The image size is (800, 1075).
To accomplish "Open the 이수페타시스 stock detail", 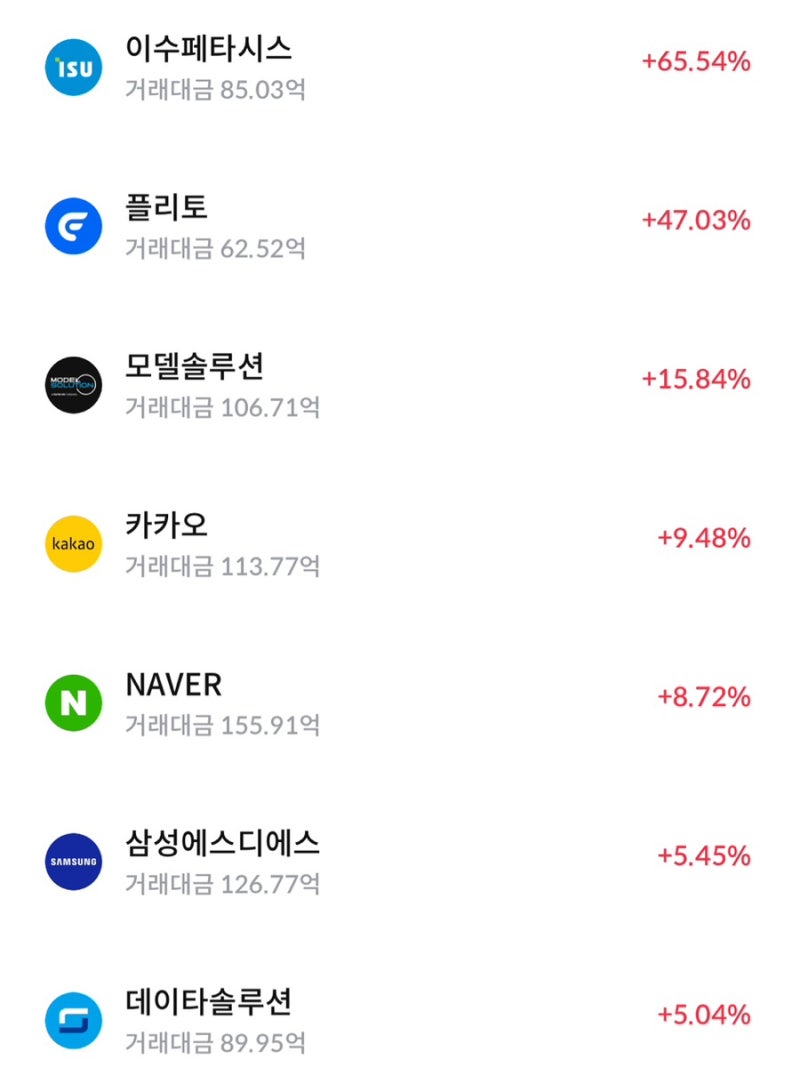I will coord(210,49).
